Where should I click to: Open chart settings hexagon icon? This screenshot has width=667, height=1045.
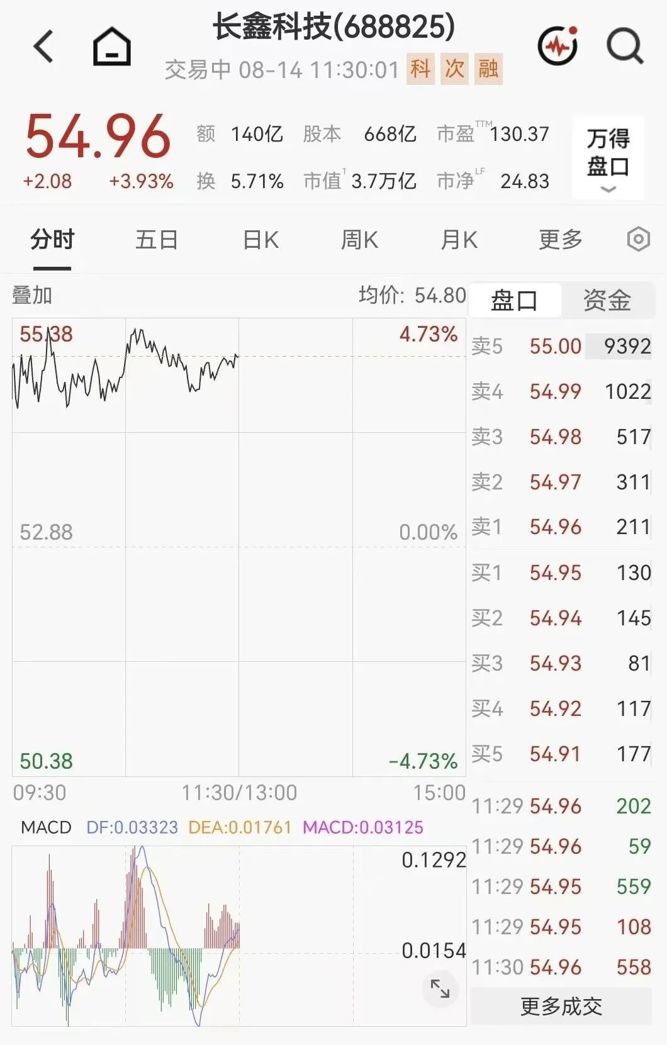coord(638,239)
